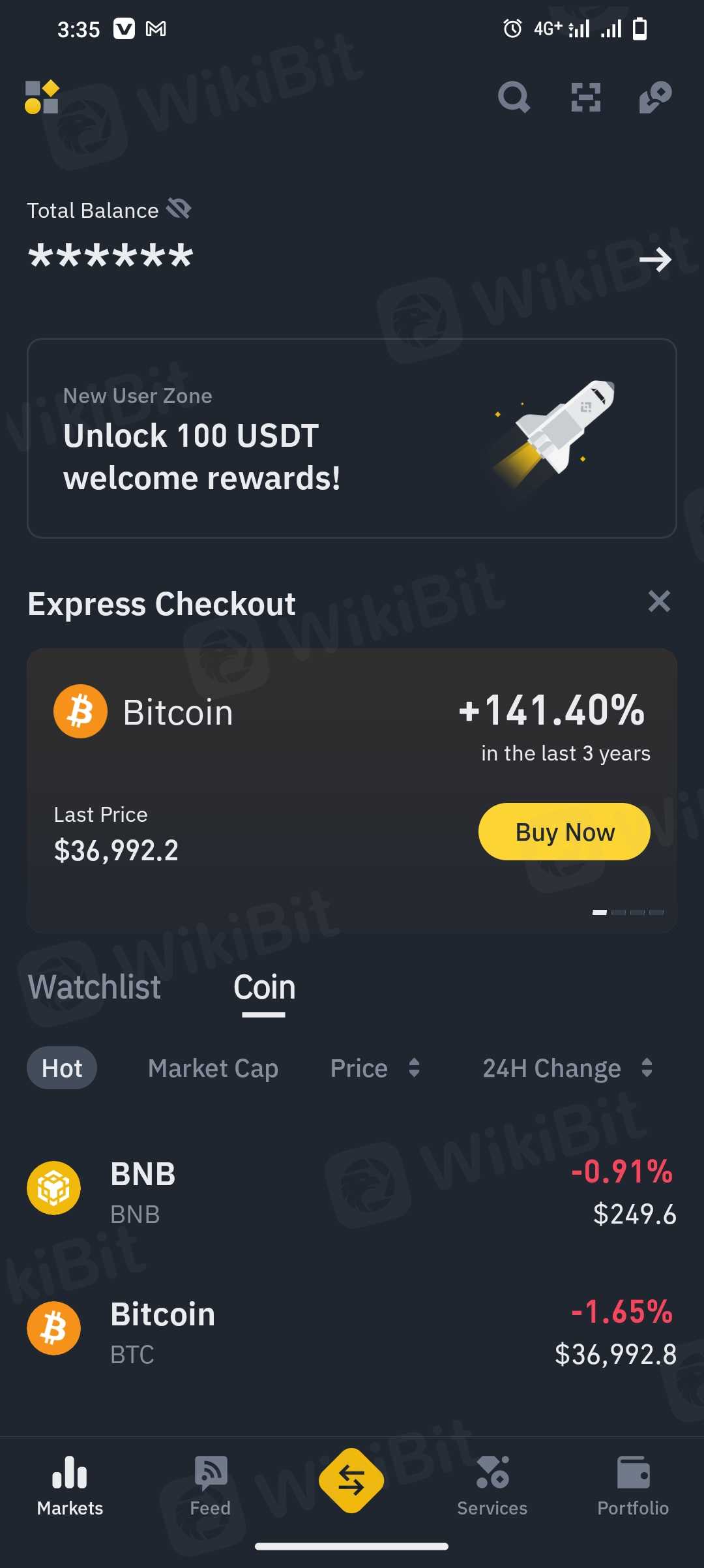The image size is (704, 1568).
Task: Open the rocket launchpad icon
Action: click(655, 98)
